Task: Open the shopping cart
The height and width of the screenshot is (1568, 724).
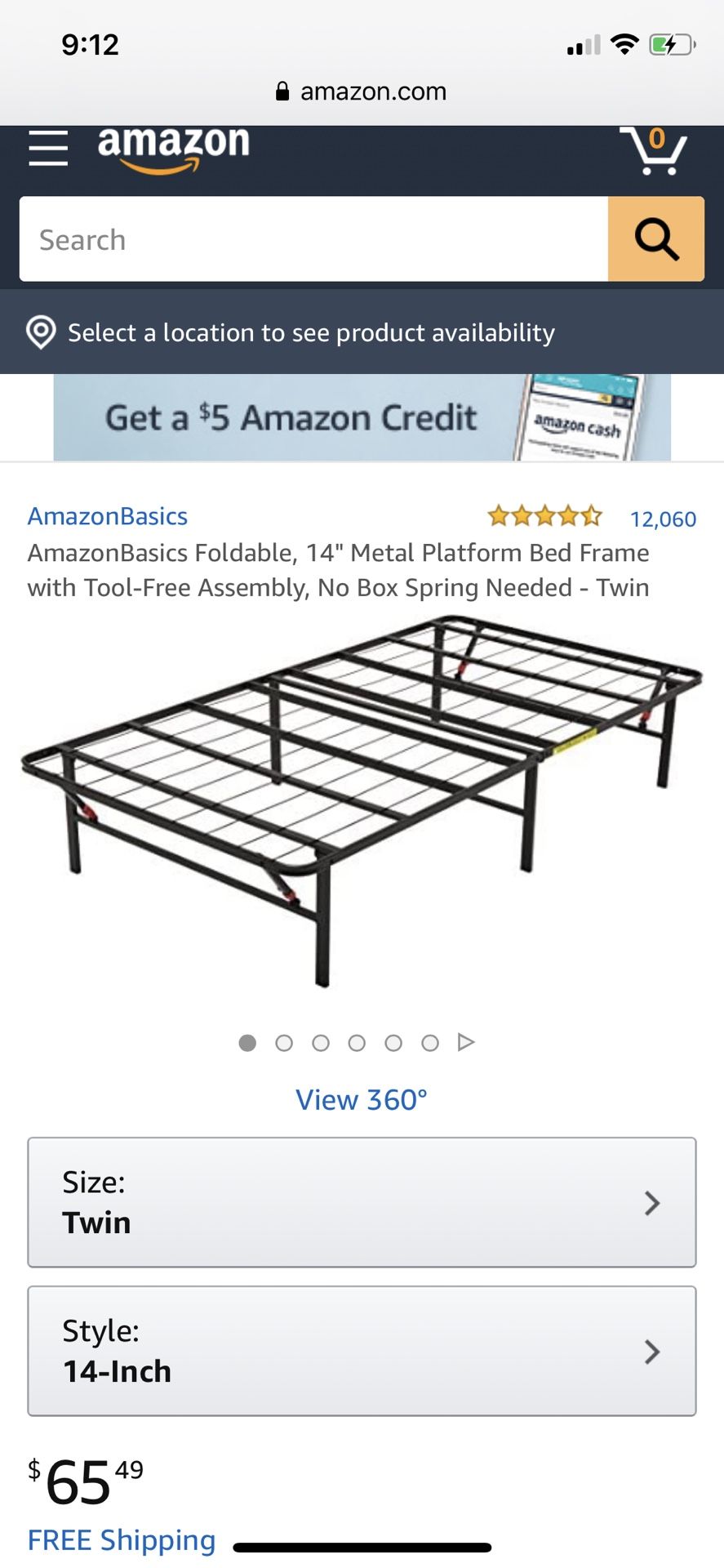Action: [654, 150]
